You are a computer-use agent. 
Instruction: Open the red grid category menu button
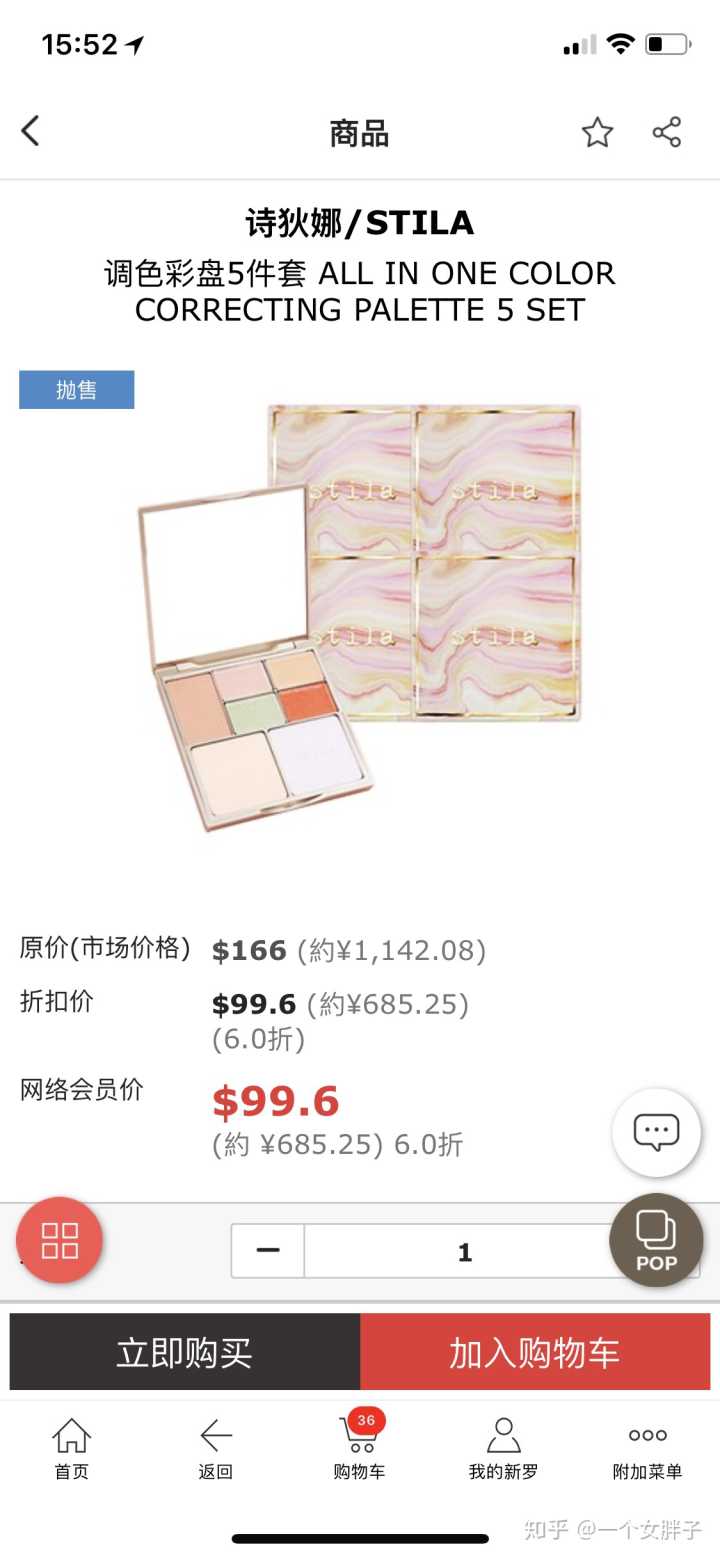(x=59, y=1240)
